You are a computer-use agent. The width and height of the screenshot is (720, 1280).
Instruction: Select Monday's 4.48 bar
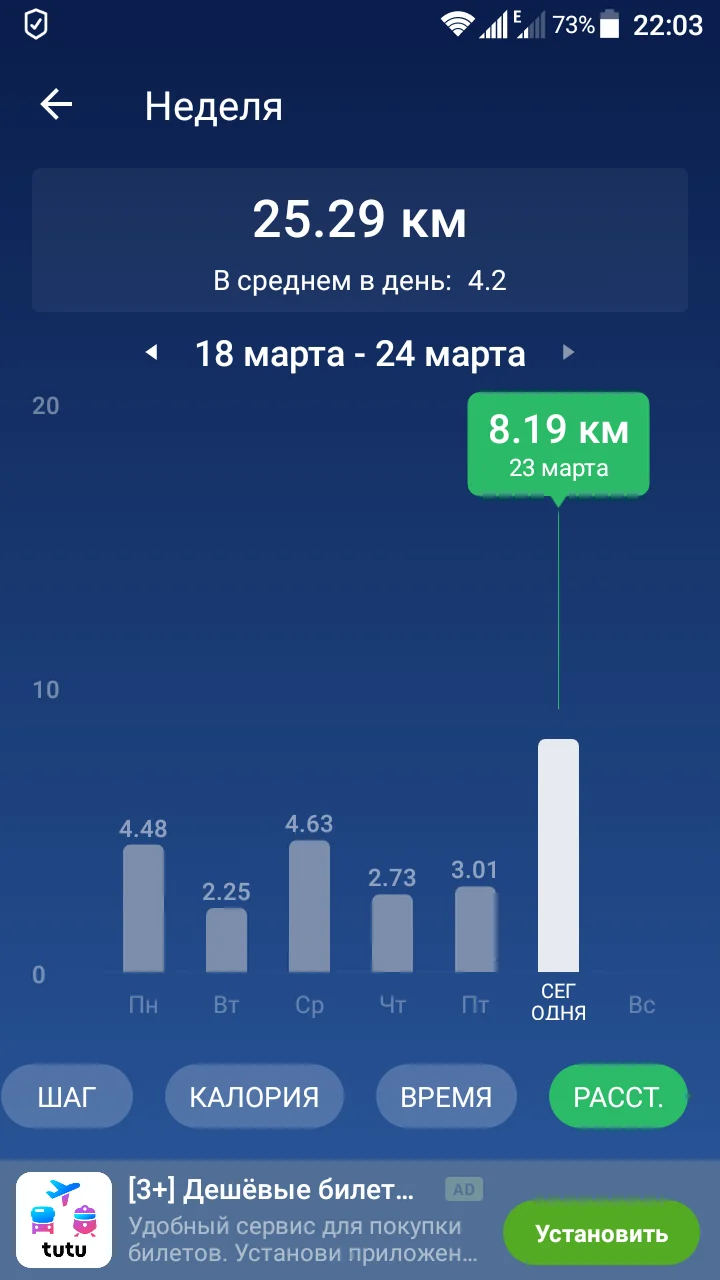pos(143,908)
